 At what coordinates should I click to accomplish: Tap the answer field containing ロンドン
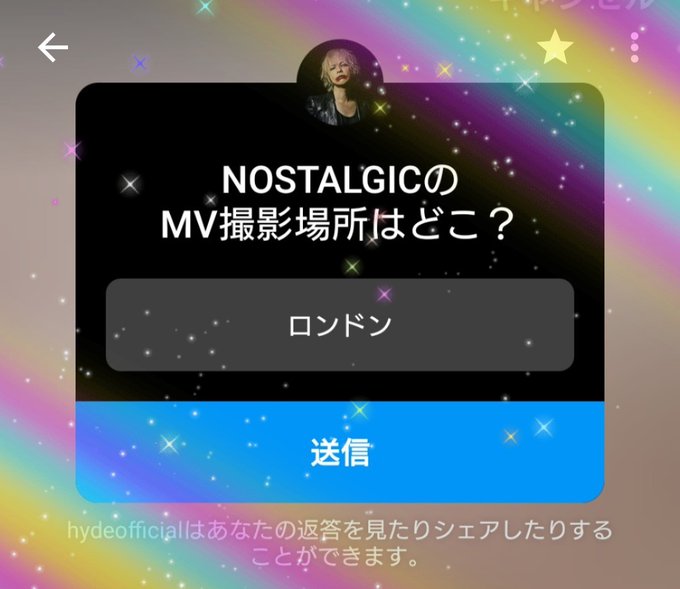[x=340, y=325]
